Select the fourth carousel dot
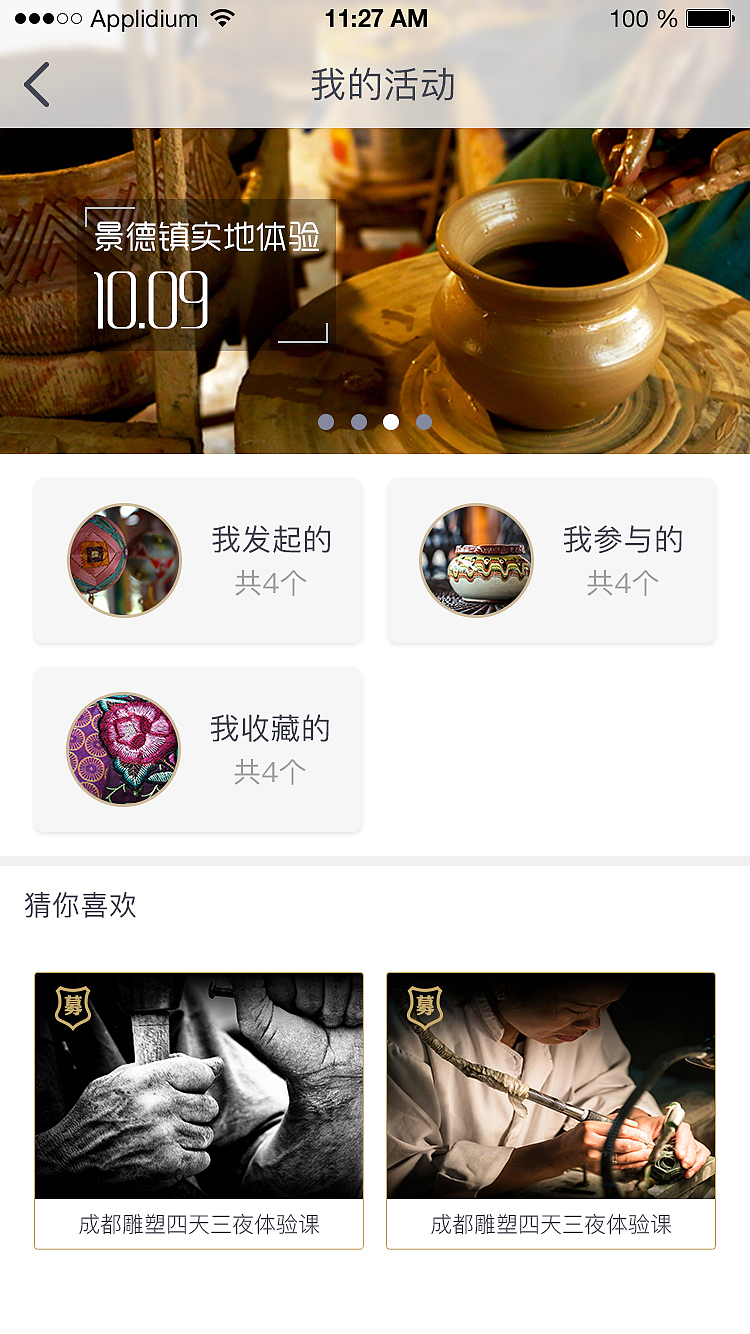750x1334 pixels. click(x=424, y=421)
